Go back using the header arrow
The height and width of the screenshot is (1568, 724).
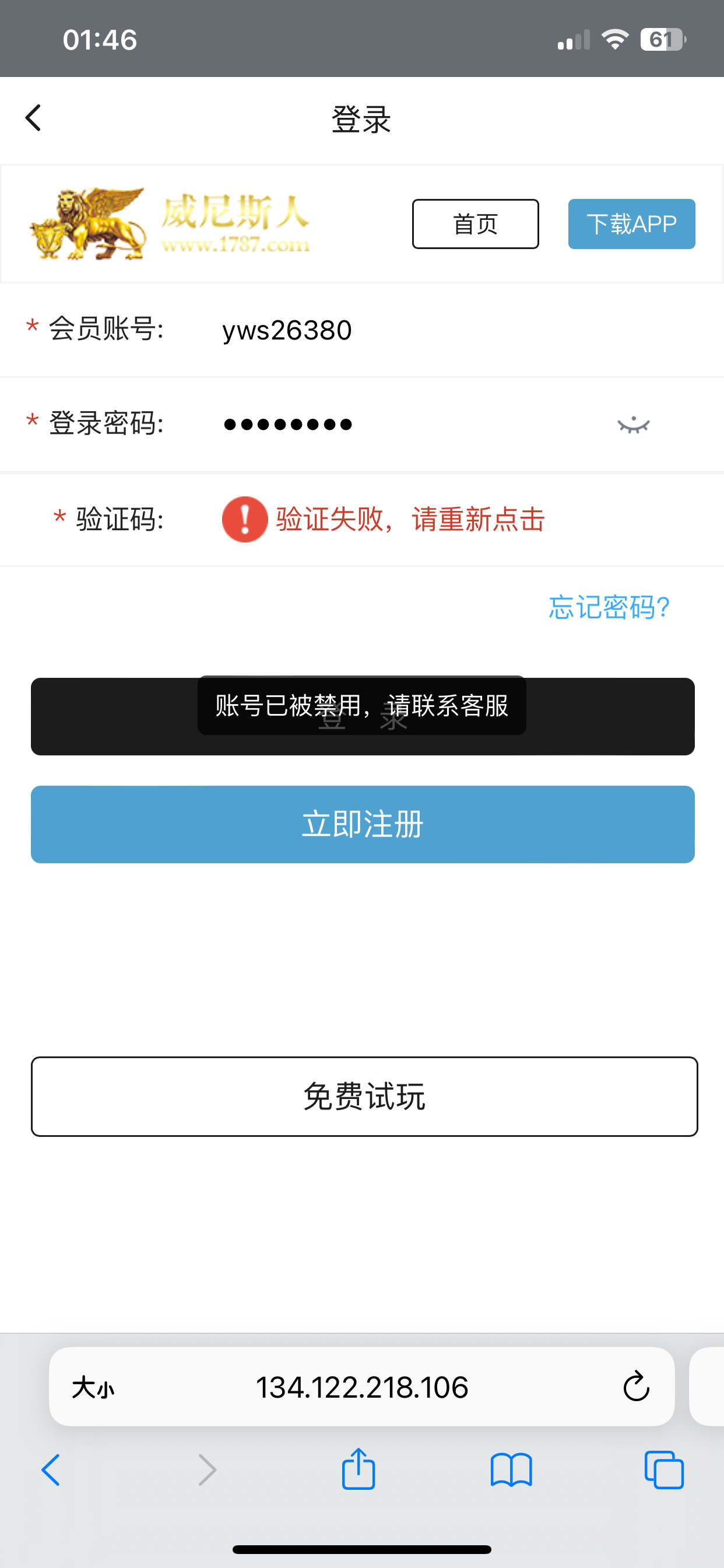pos(33,117)
